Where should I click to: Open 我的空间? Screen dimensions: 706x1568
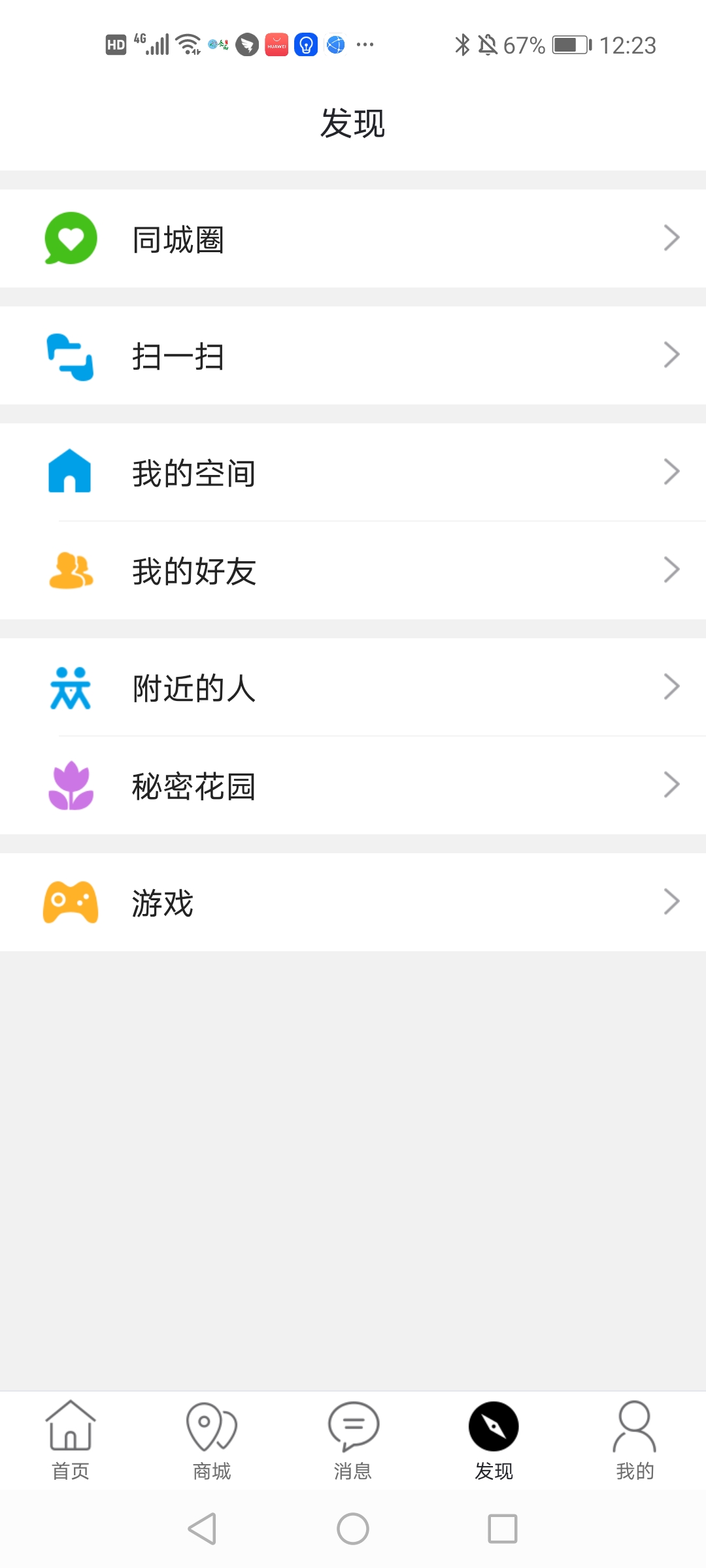353,472
